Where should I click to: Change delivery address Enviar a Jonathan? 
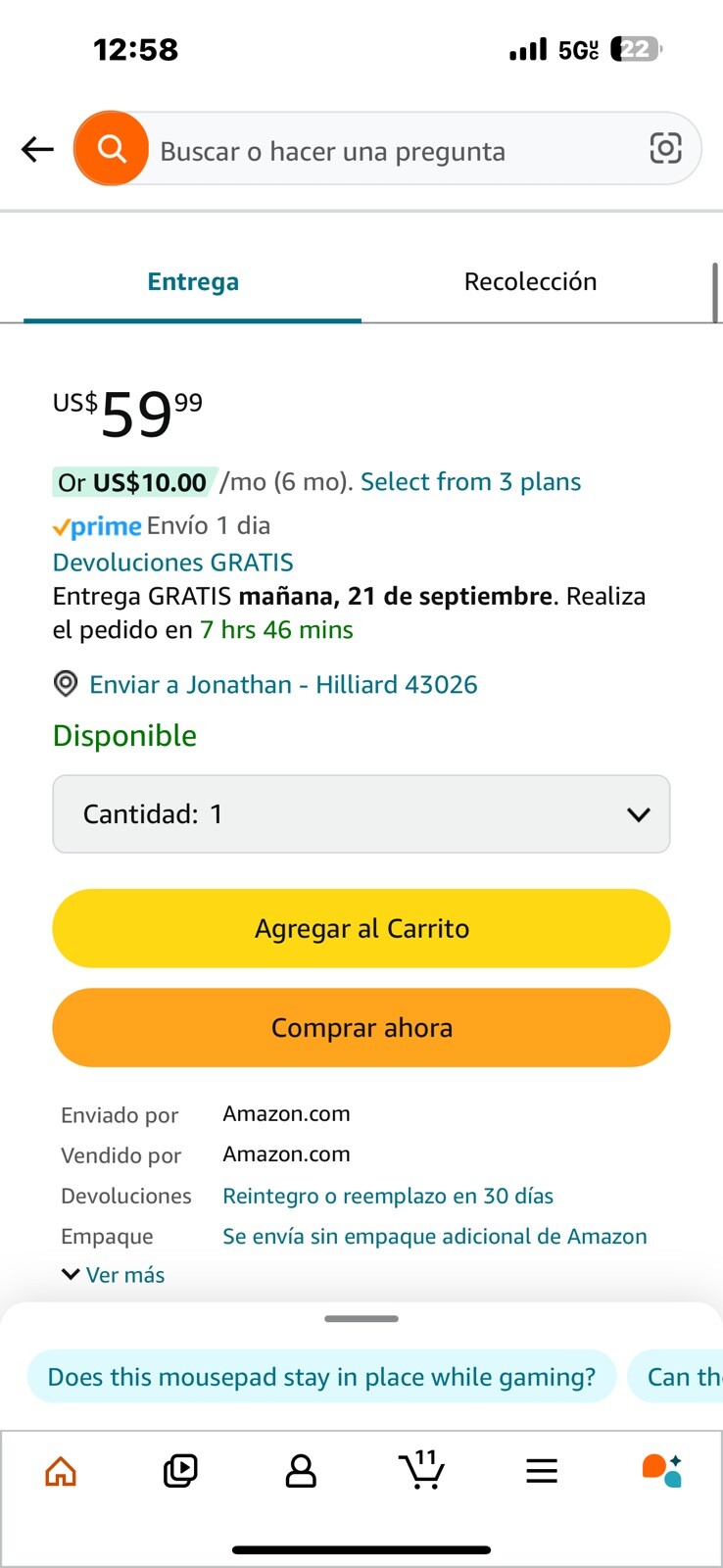pyautogui.click(x=283, y=684)
